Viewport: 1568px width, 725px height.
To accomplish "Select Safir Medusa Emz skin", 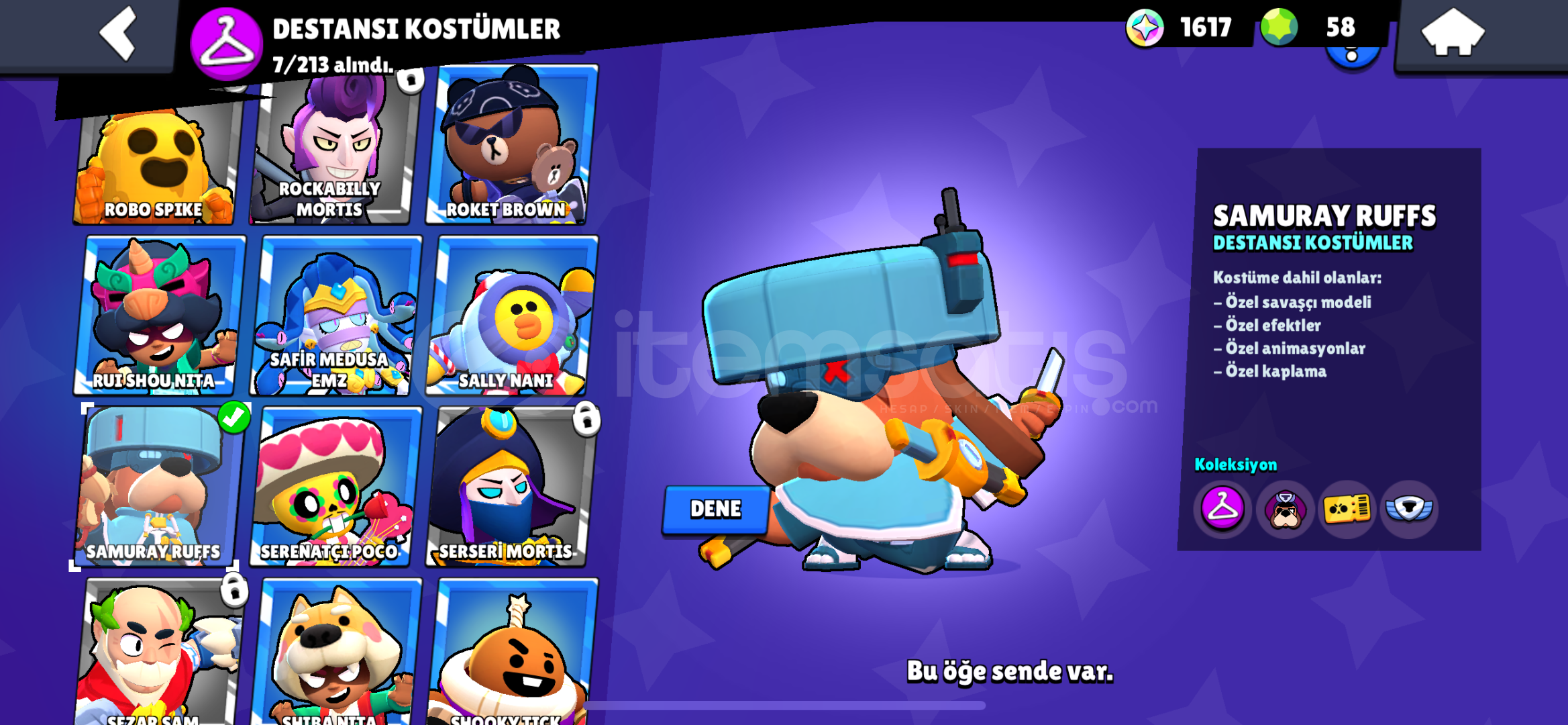I will pos(335,316).
